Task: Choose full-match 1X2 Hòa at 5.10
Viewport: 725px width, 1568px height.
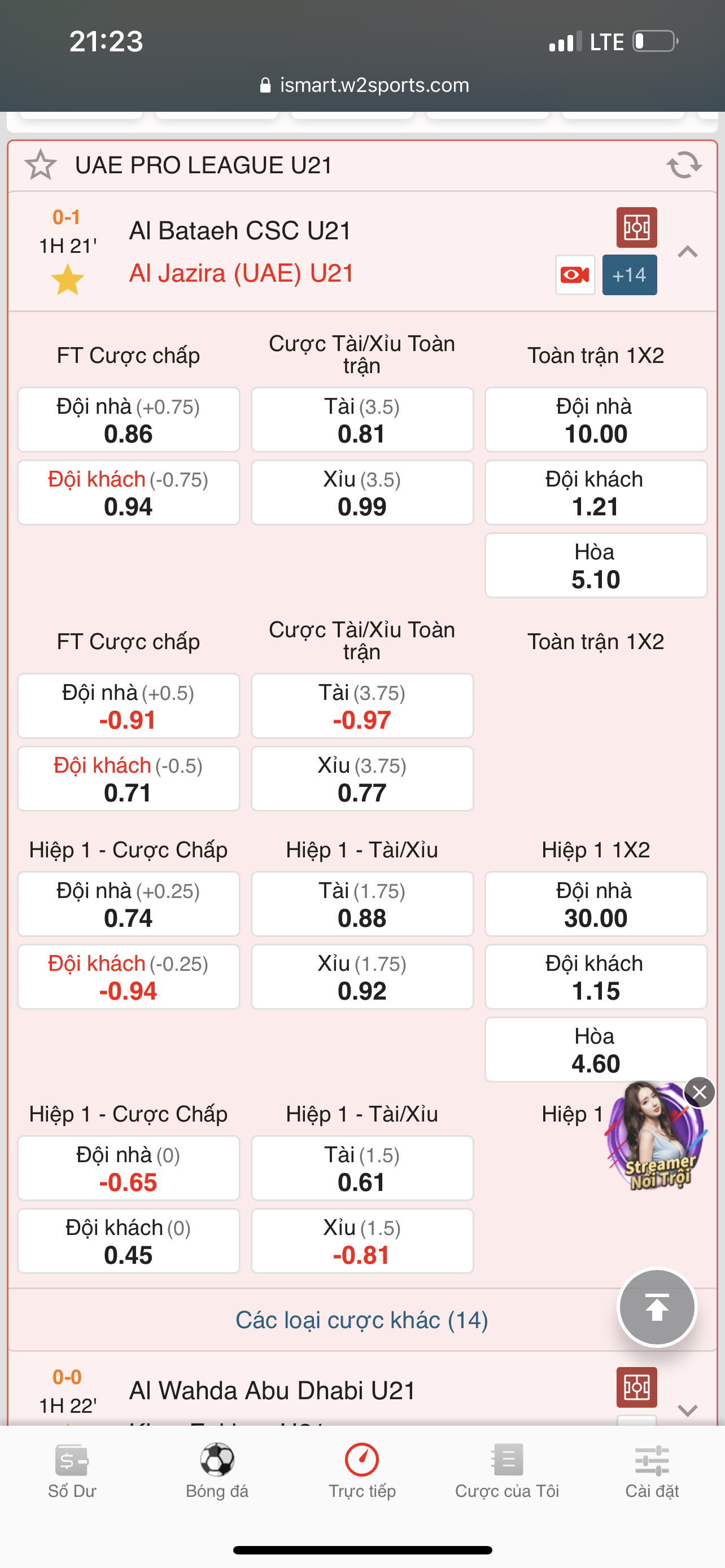Action: tap(595, 566)
